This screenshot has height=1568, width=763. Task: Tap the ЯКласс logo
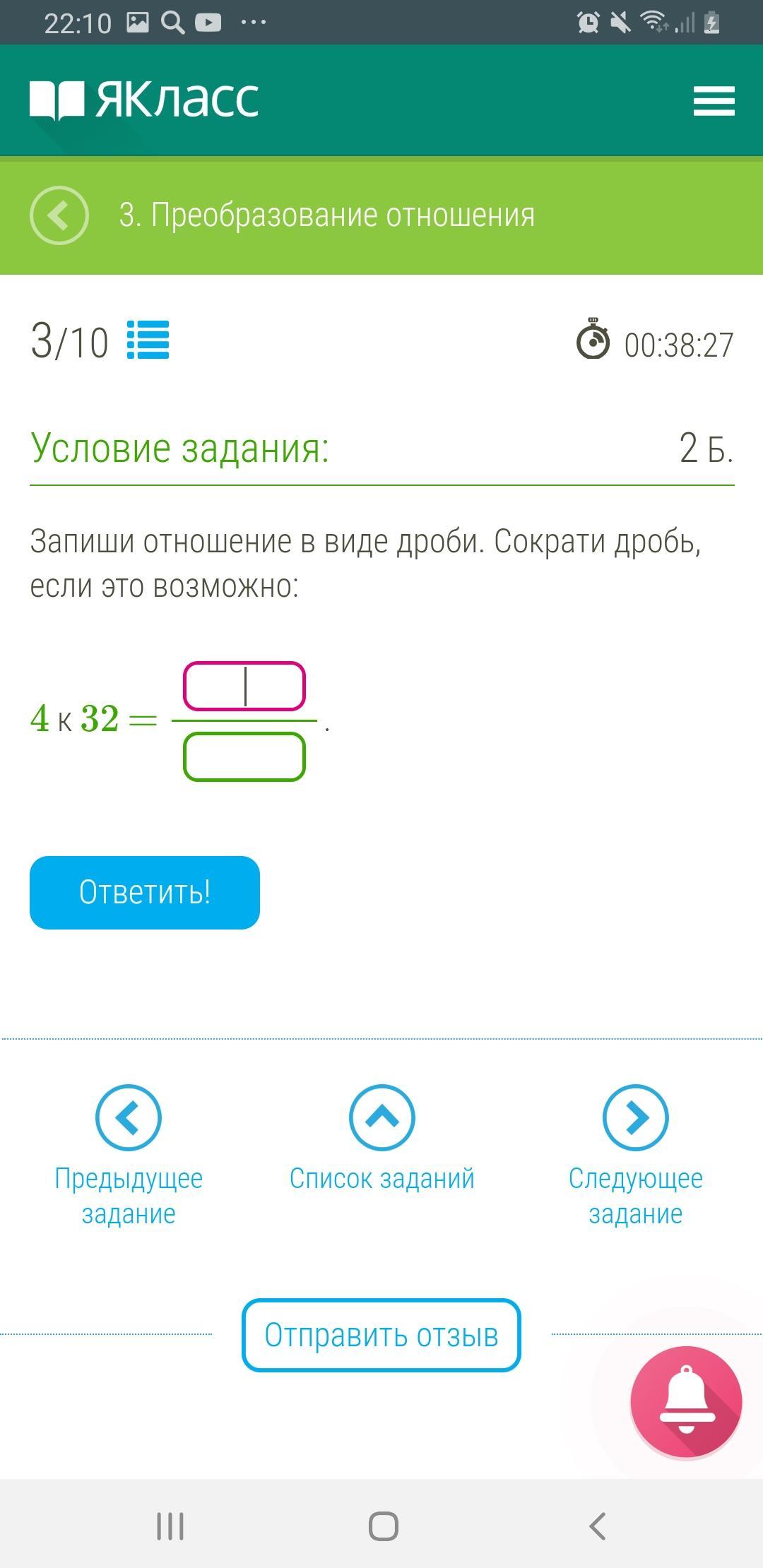pos(145,100)
